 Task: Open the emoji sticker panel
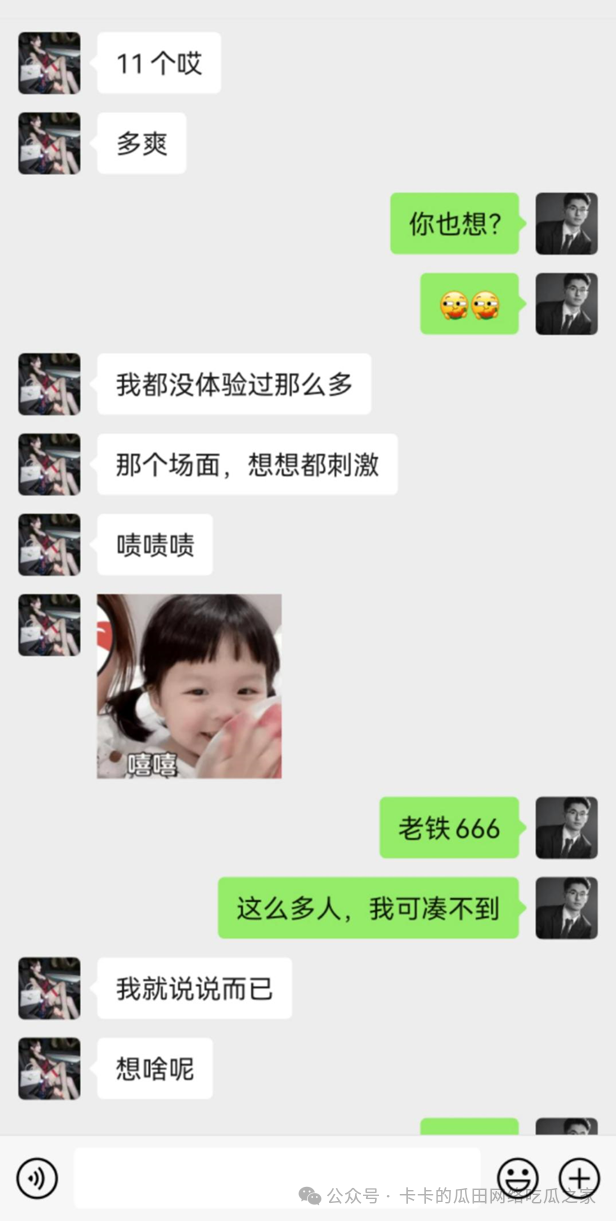[518, 1178]
